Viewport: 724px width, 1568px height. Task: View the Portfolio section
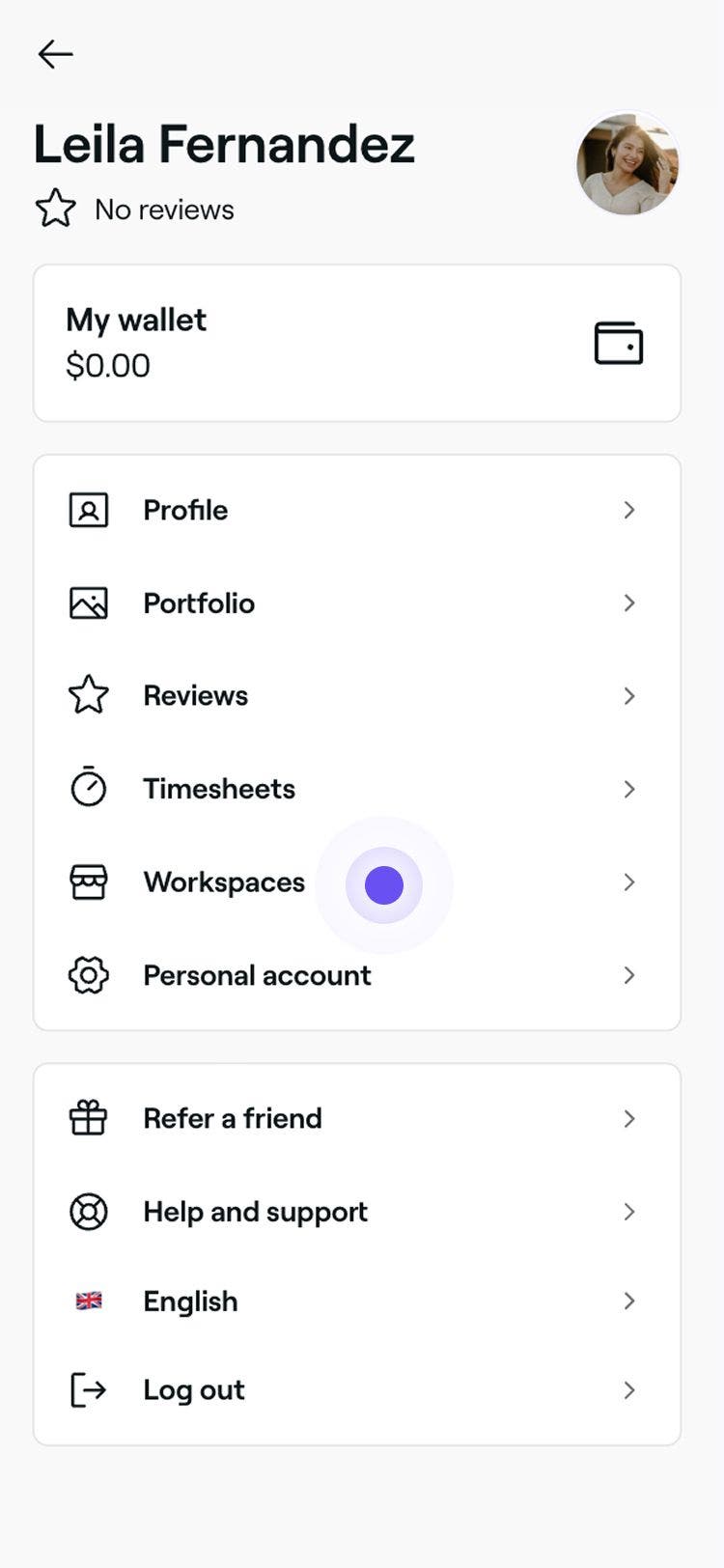tap(356, 603)
